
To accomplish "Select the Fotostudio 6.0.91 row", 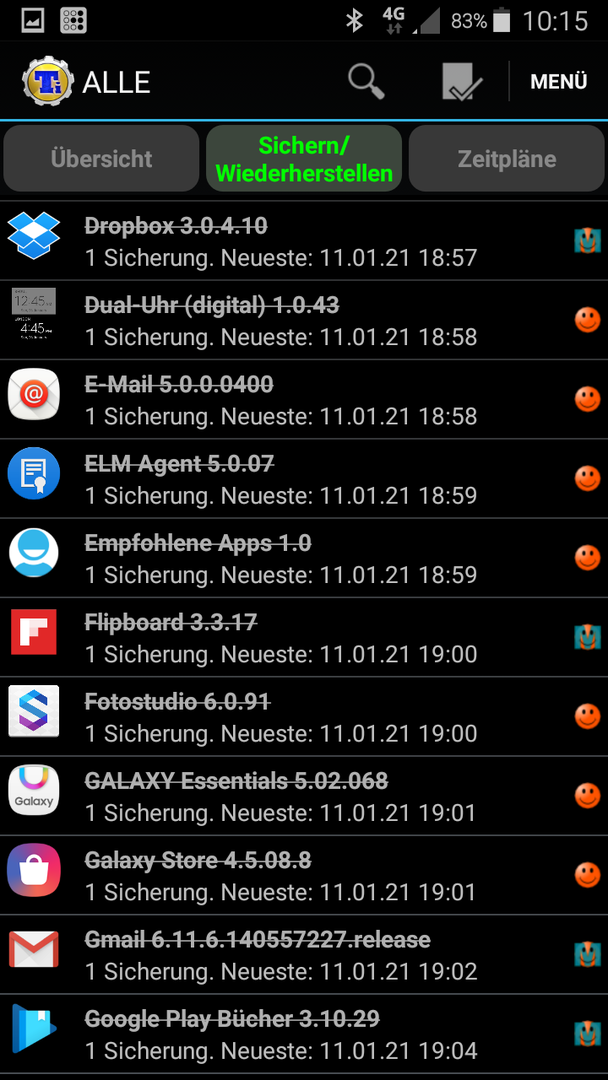I will pos(304,716).
